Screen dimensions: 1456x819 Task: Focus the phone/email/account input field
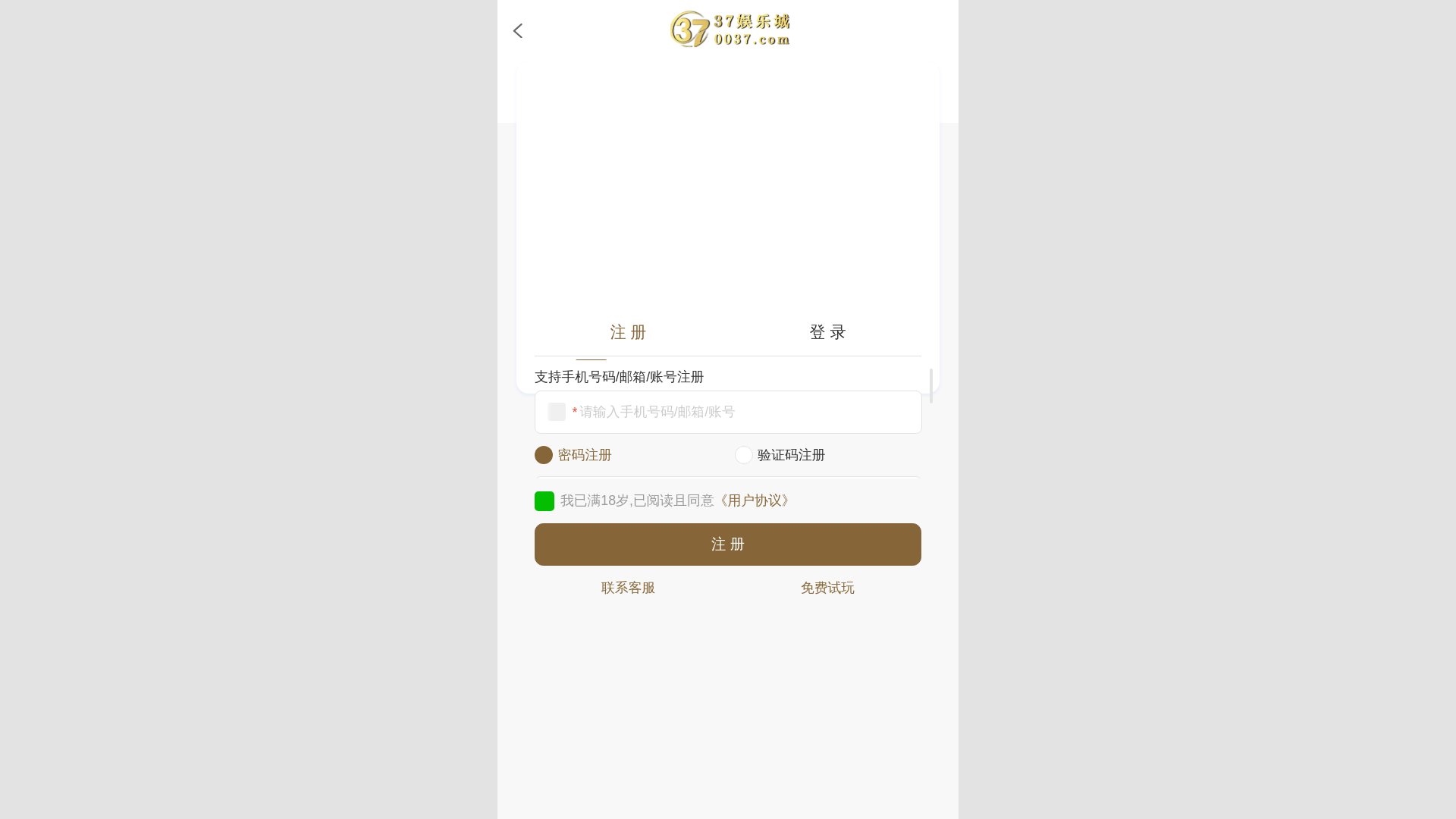click(743, 412)
